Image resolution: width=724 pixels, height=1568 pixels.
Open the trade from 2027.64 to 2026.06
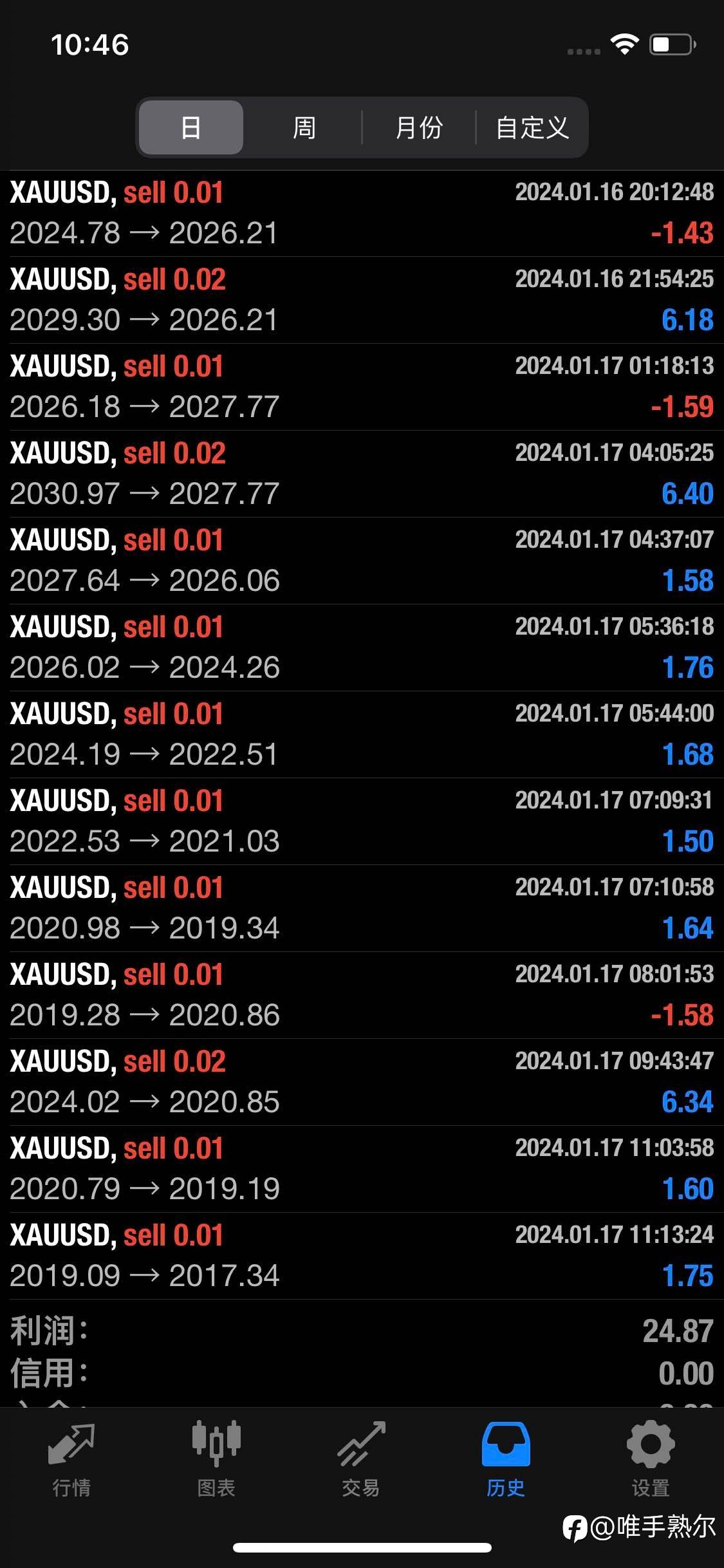362,561
